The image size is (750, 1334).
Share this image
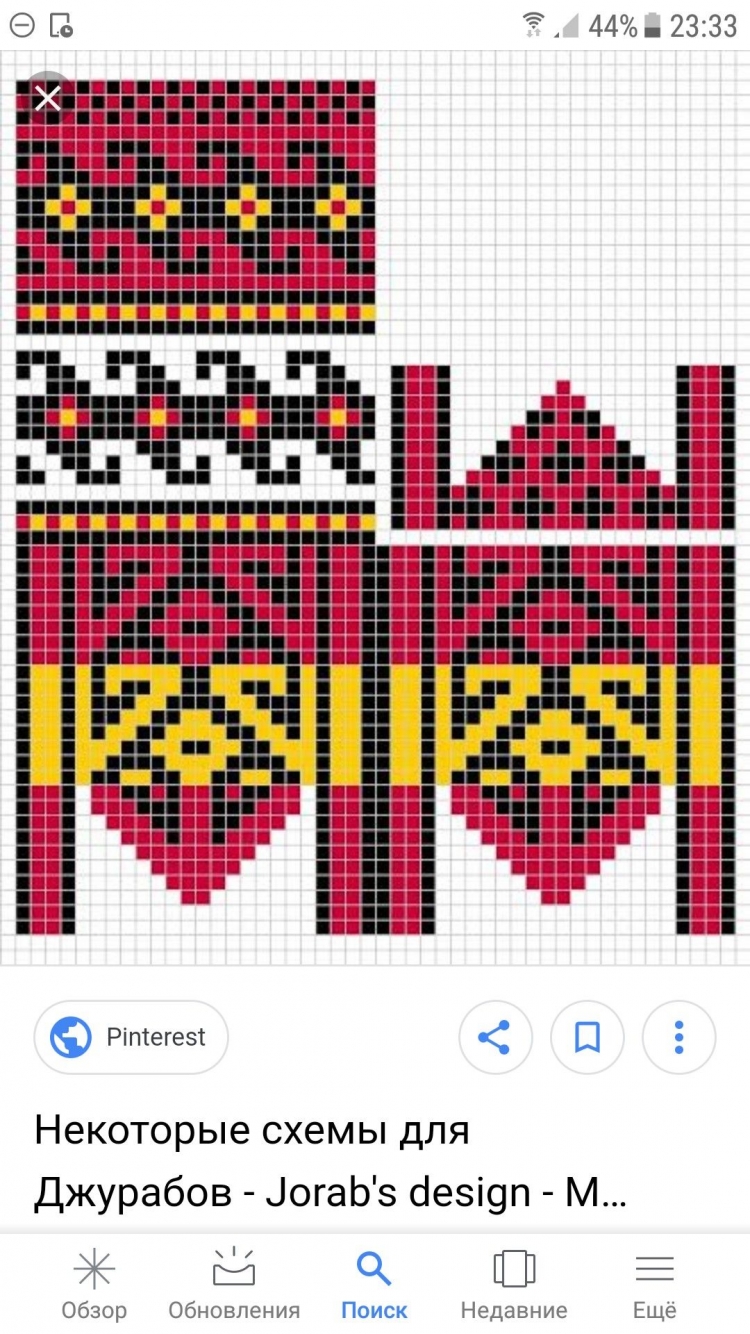(495, 1037)
